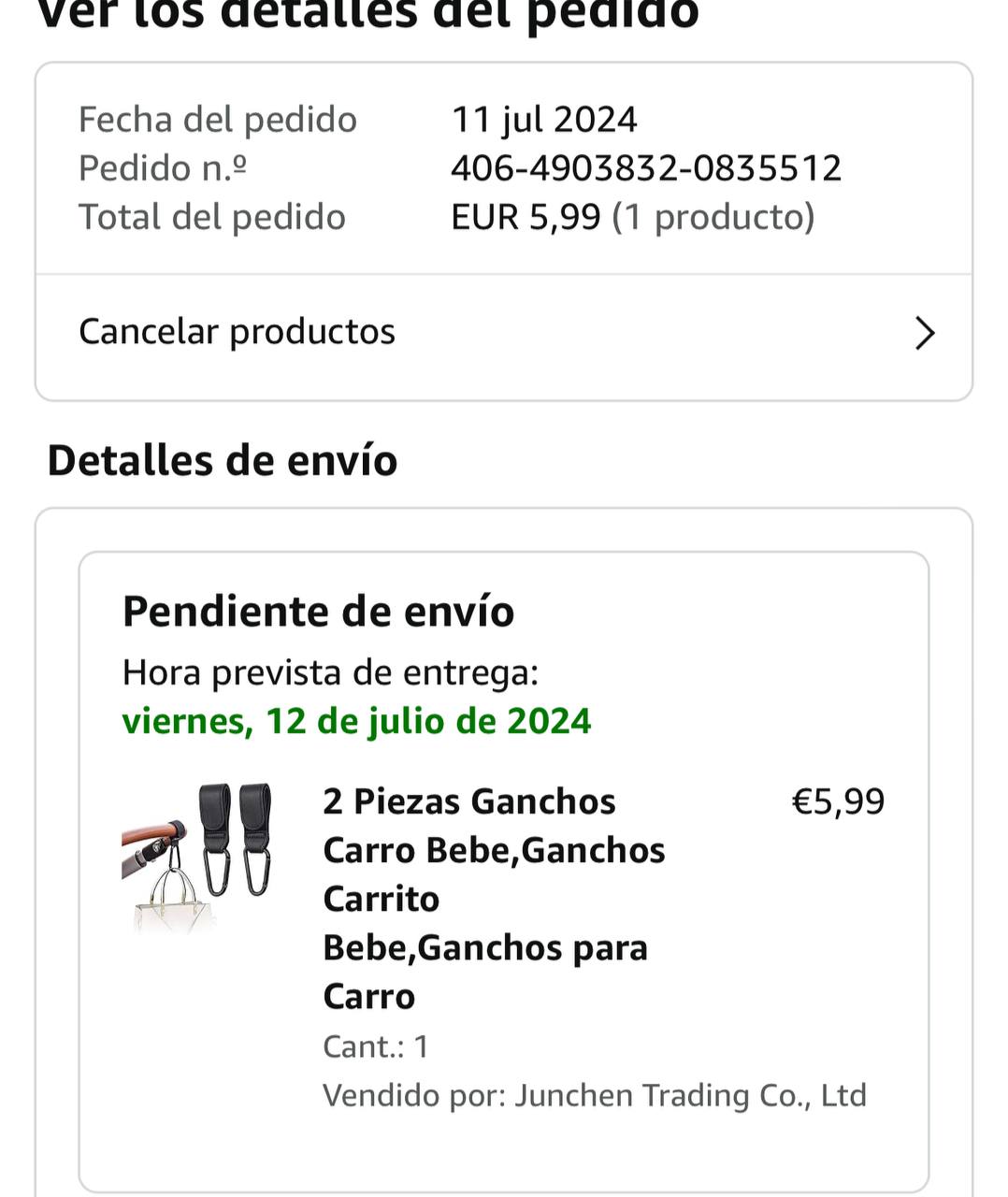
Task: Open the Cancelar productos row
Action: click(503, 333)
